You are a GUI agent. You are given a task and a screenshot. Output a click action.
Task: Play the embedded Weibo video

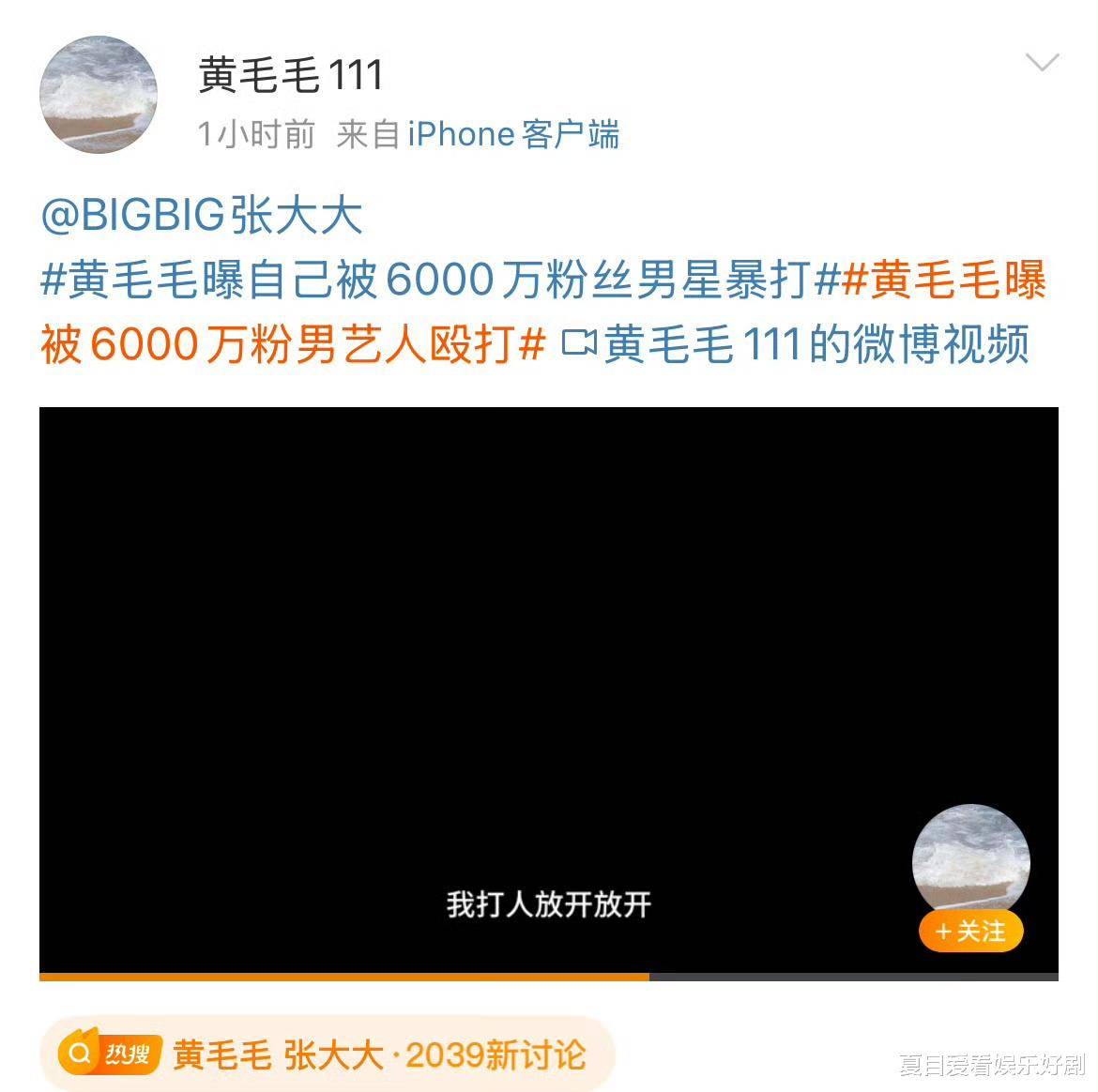point(548,690)
